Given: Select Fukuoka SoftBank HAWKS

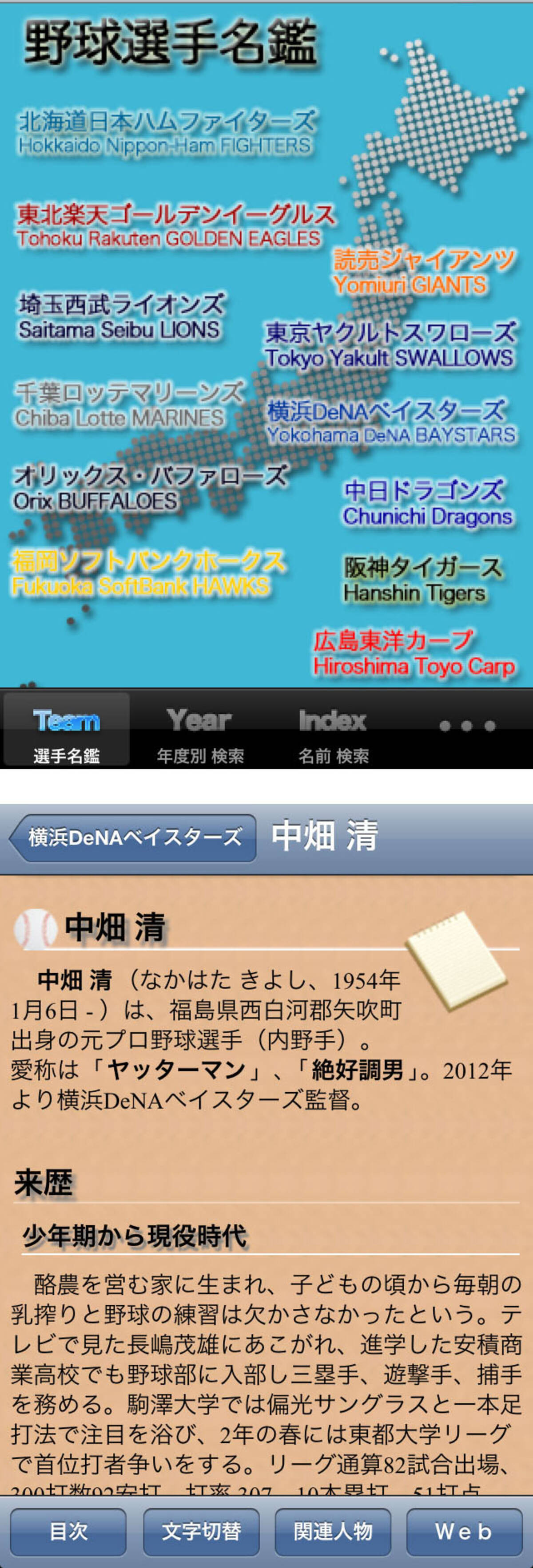Looking at the screenshot, I should pos(147,573).
